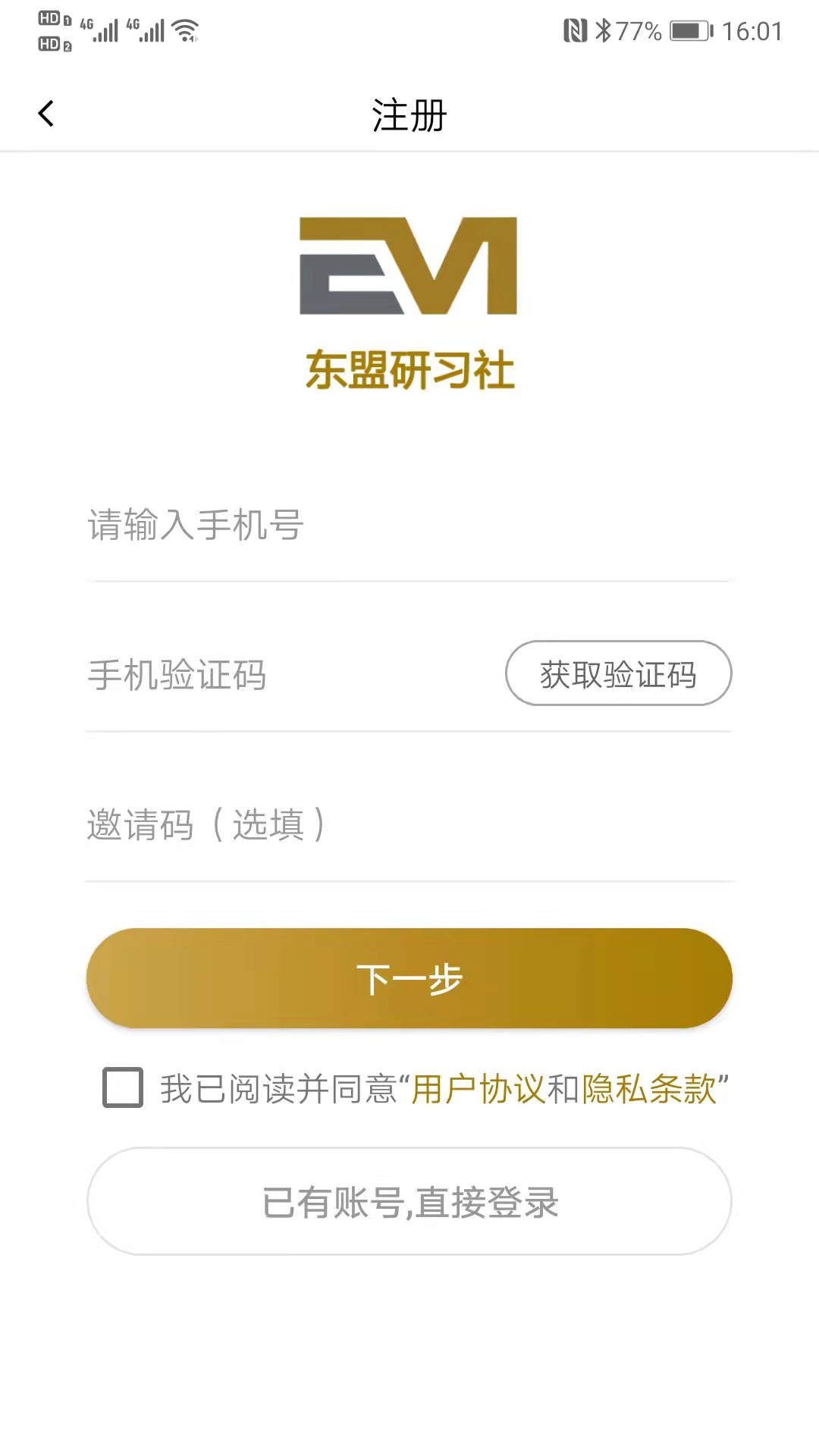This screenshot has width=819, height=1456.
Task: Go back from the 注册 page
Action: point(46,114)
